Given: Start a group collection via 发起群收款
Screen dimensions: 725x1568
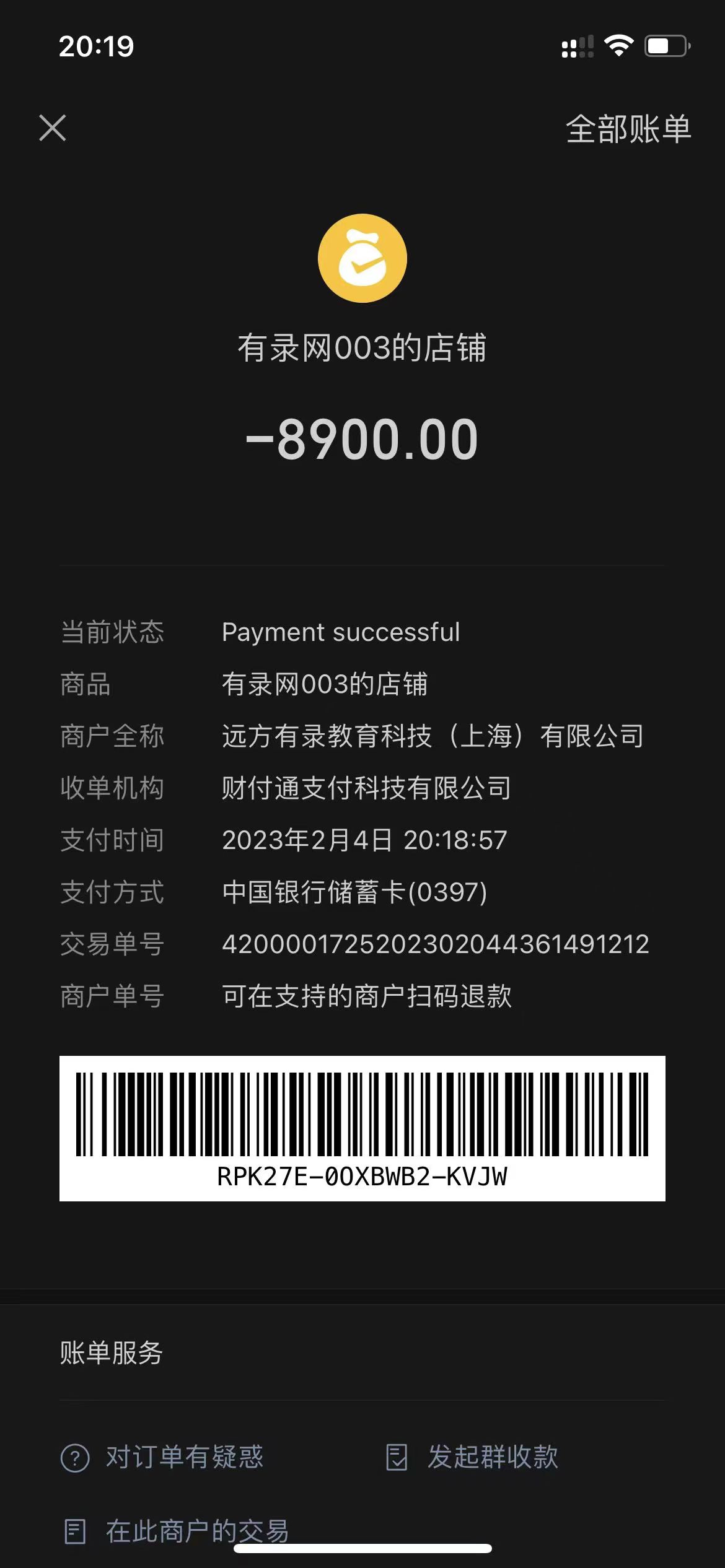Looking at the screenshot, I should coord(472,1457).
